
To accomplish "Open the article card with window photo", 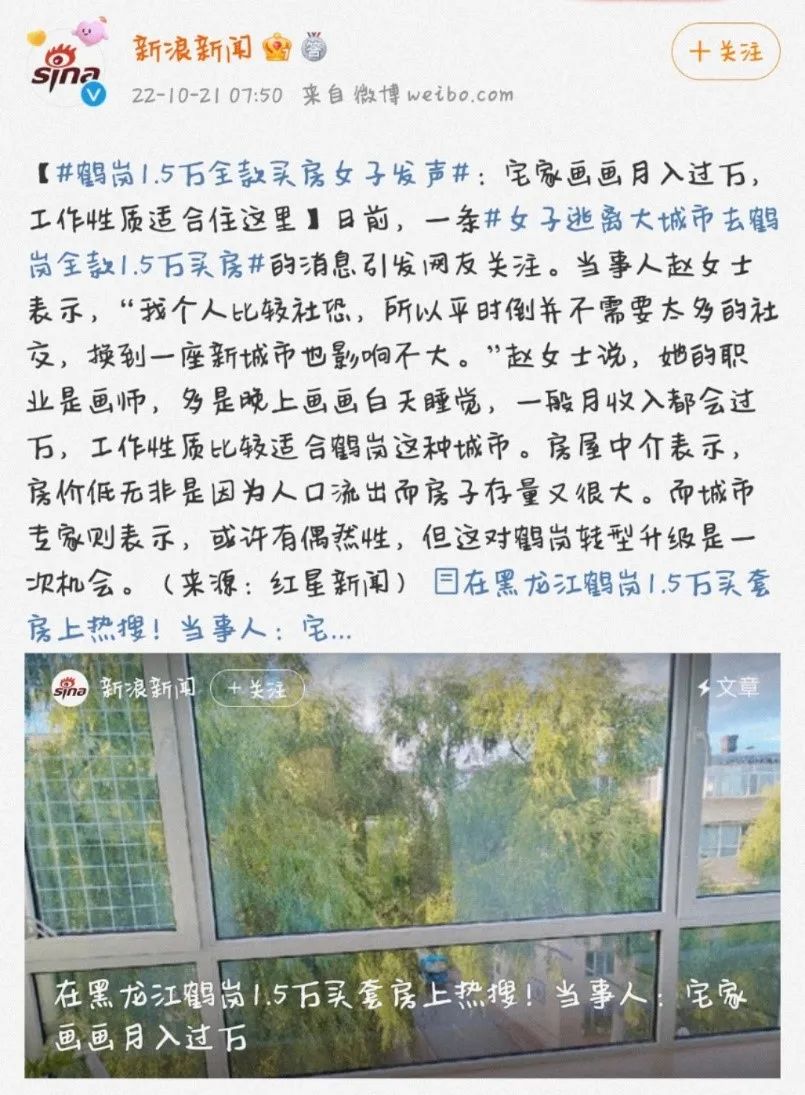I will pos(402,850).
